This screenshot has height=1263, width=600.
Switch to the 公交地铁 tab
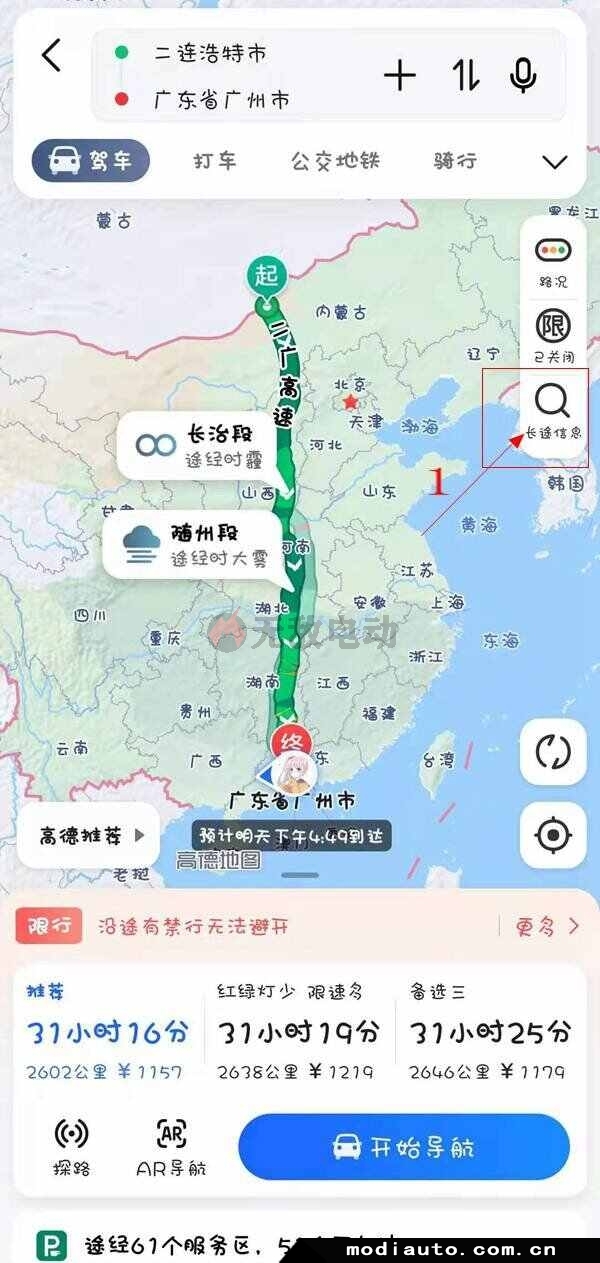pos(335,161)
